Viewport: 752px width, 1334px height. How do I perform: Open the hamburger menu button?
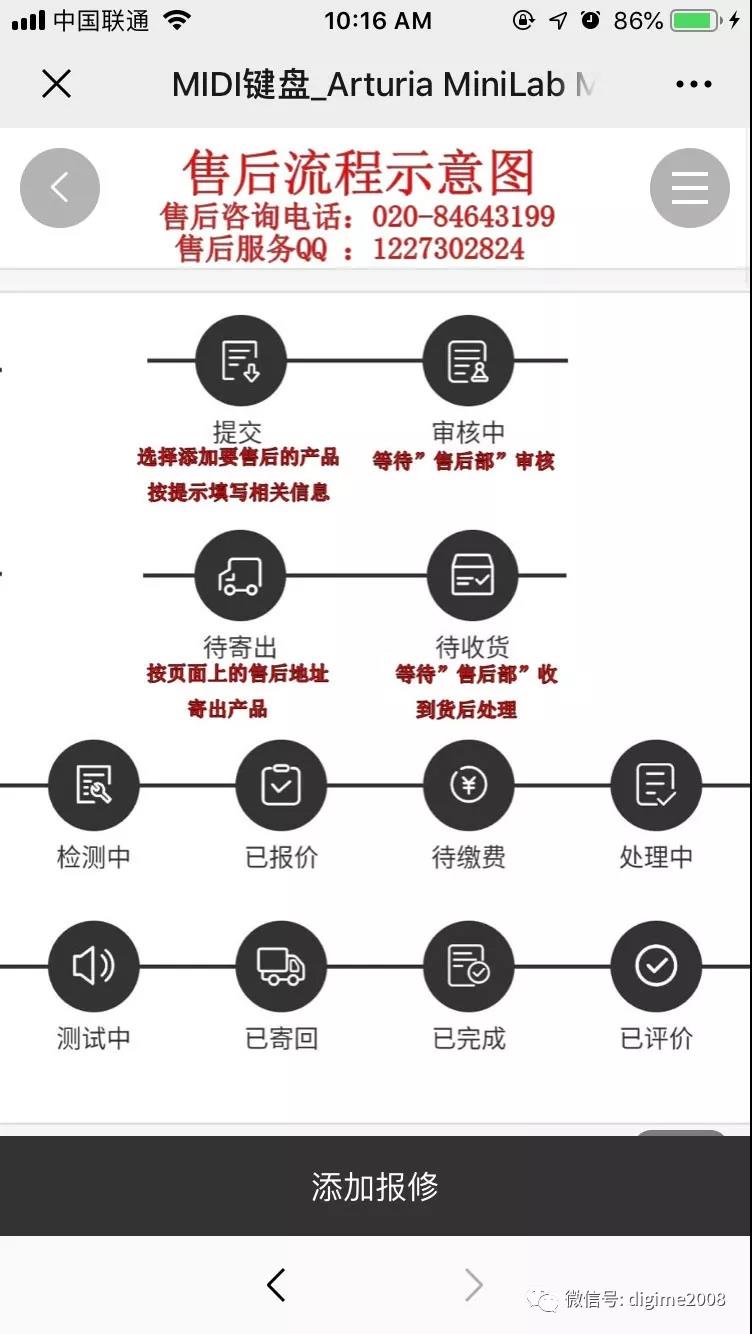(x=689, y=188)
